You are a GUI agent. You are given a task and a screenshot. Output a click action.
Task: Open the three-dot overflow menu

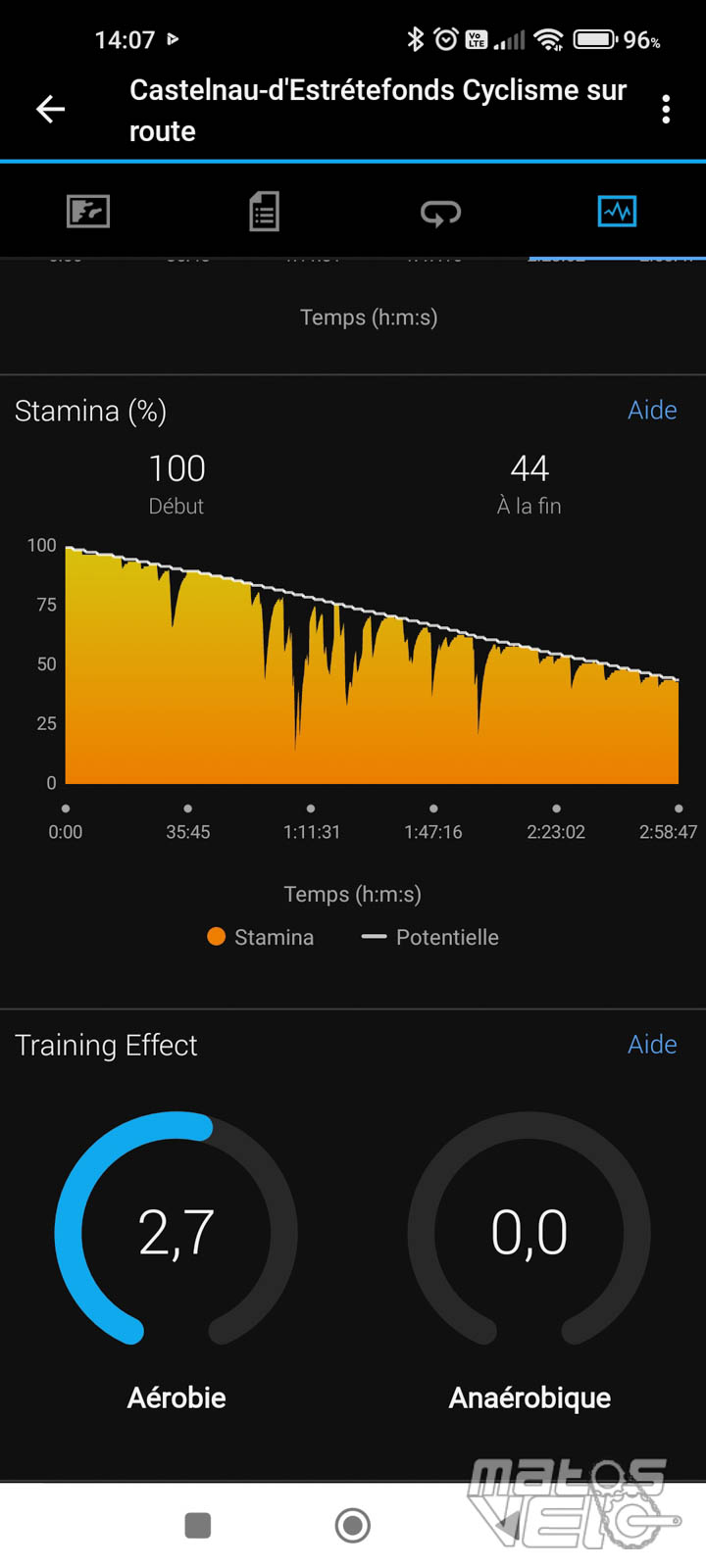pos(666,109)
